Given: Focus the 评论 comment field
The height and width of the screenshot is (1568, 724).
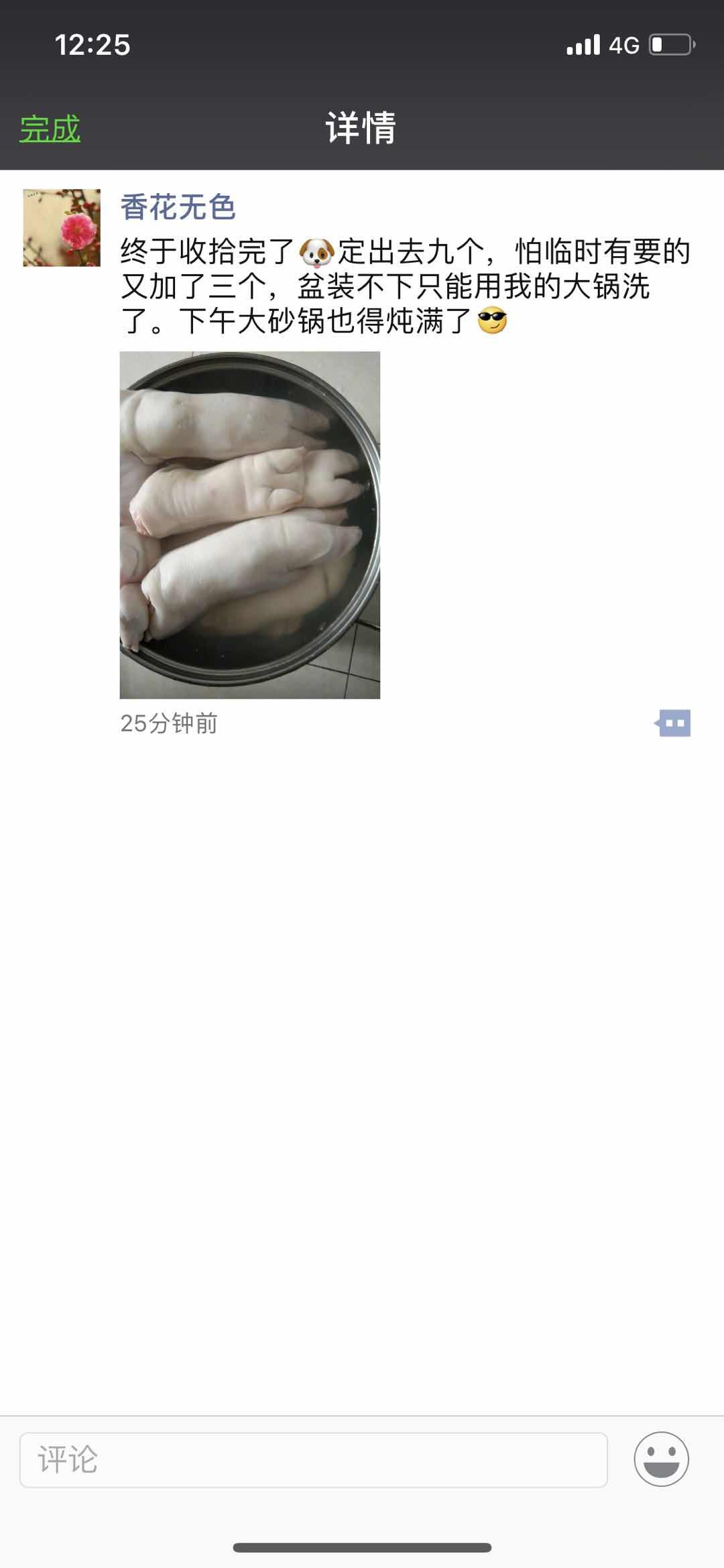Looking at the screenshot, I should click(x=313, y=1459).
